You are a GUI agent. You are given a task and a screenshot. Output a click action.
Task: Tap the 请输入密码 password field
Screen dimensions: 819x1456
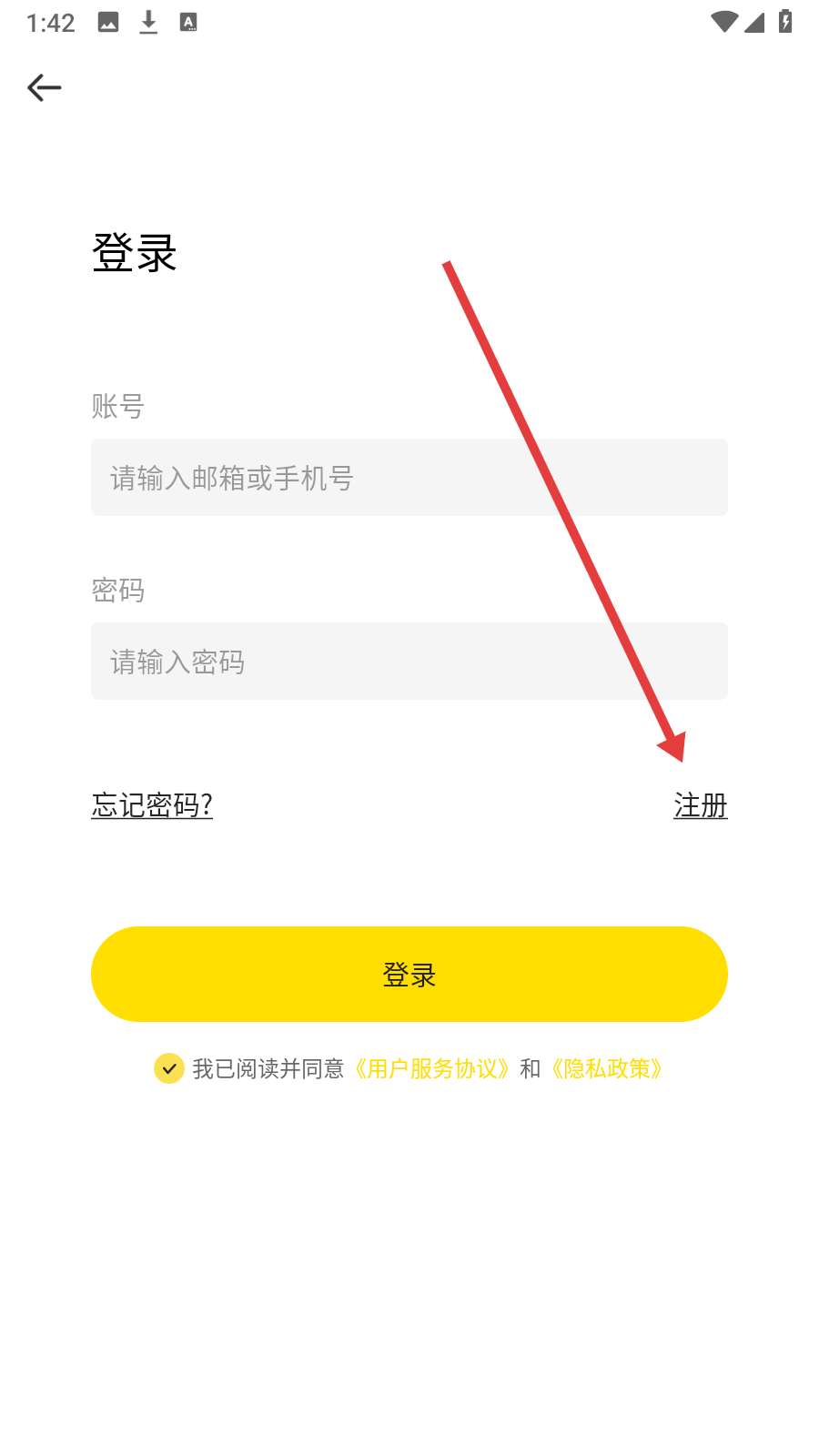[409, 662]
